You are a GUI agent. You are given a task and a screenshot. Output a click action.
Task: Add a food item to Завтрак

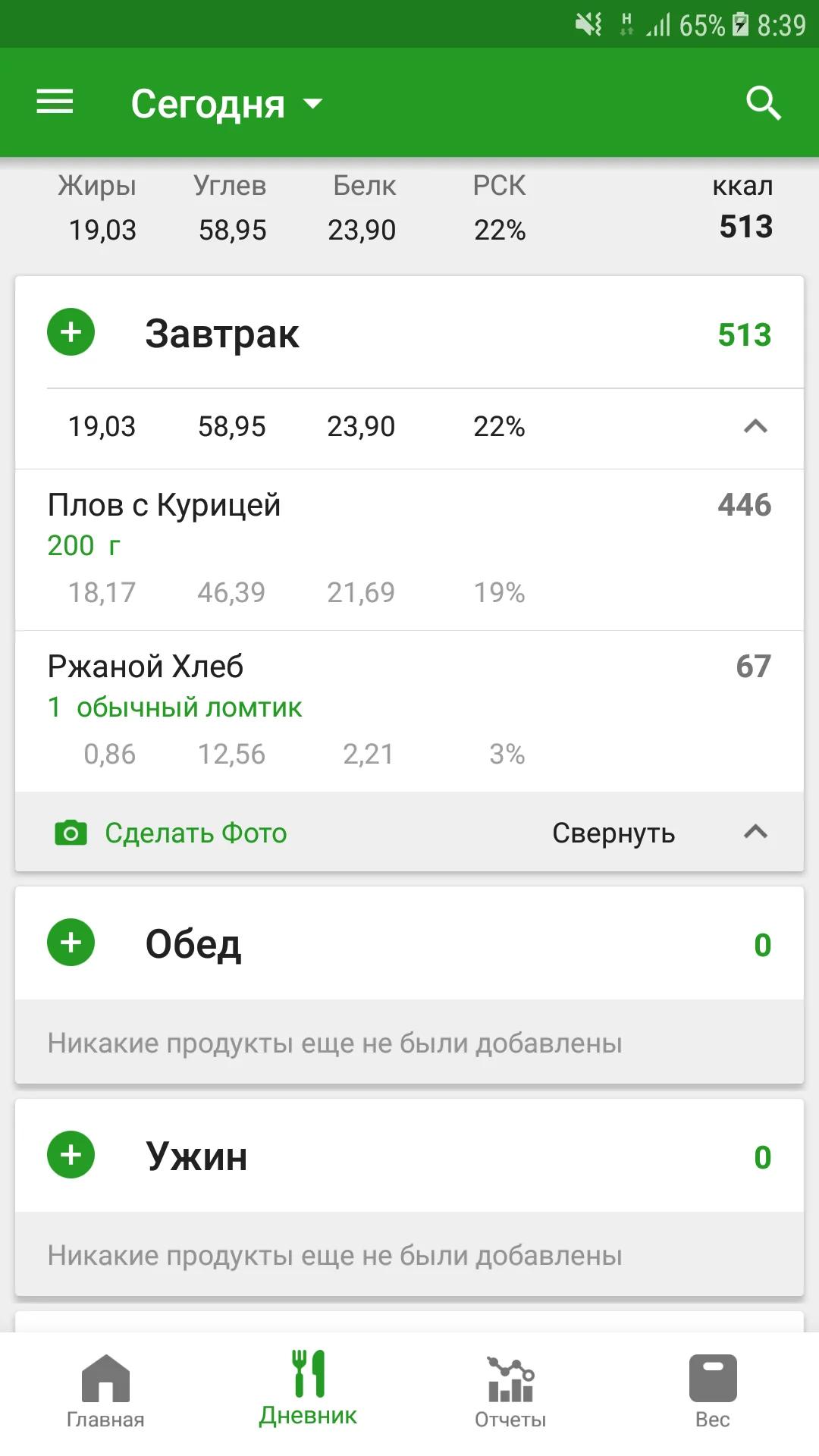click(x=70, y=331)
